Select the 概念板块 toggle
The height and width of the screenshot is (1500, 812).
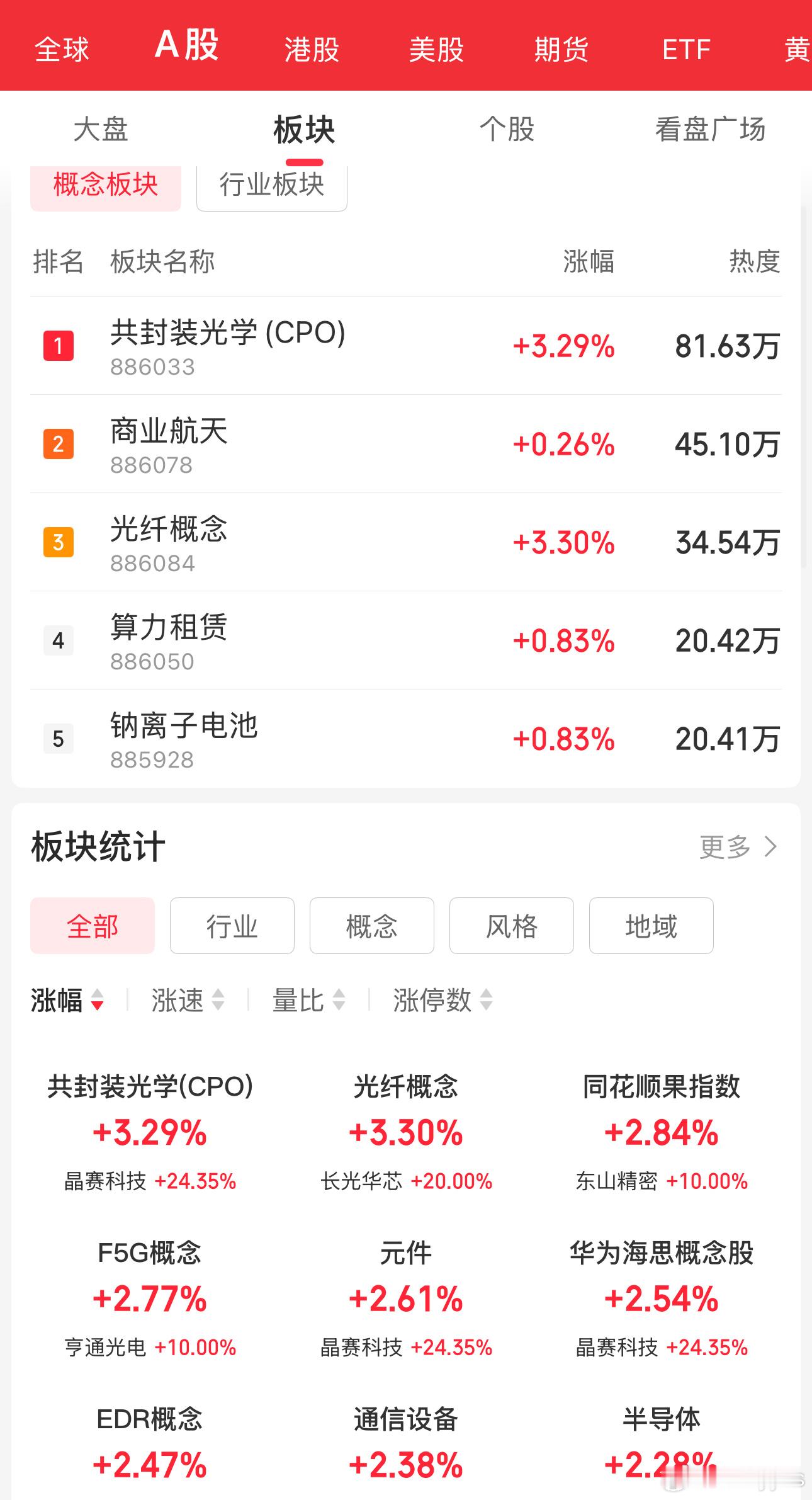coord(105,185)
